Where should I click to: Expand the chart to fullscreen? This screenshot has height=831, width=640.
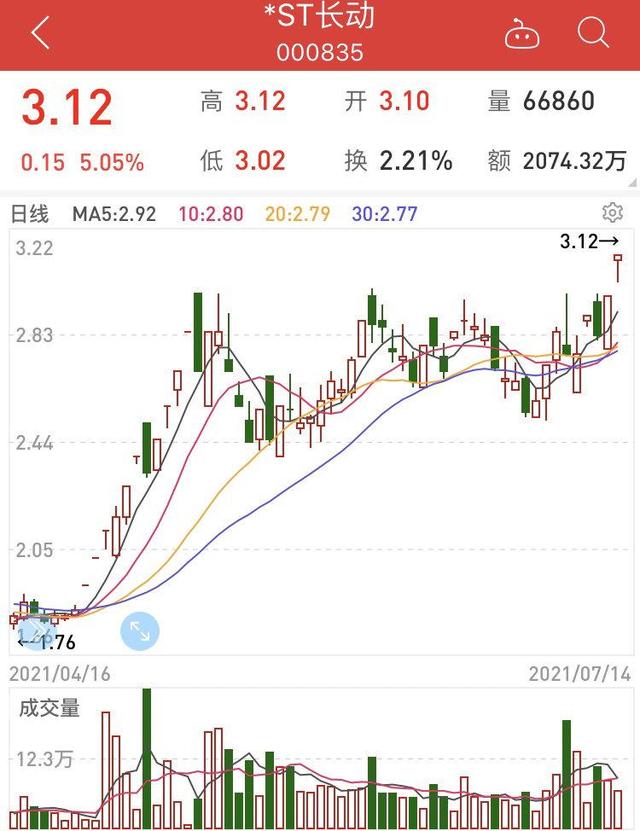140,631
